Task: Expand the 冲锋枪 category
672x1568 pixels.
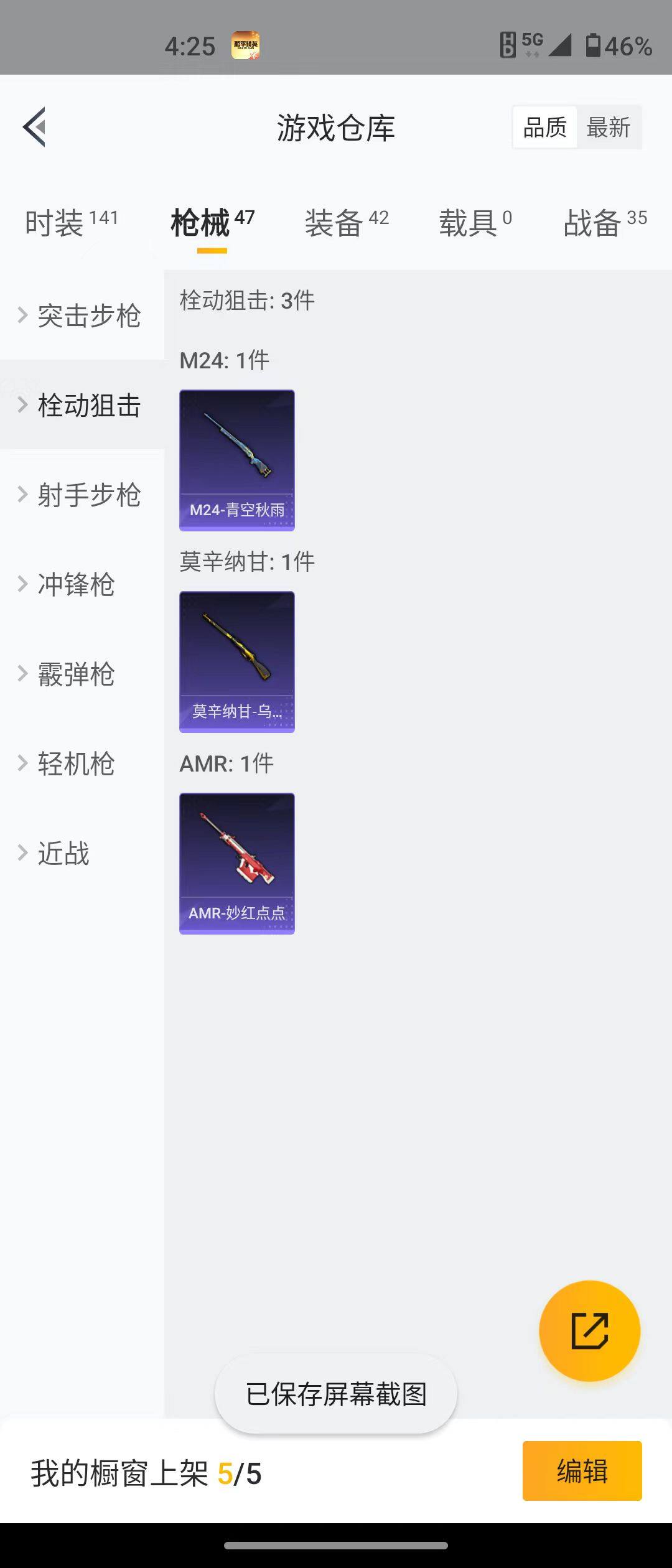Action: [75, 585]
